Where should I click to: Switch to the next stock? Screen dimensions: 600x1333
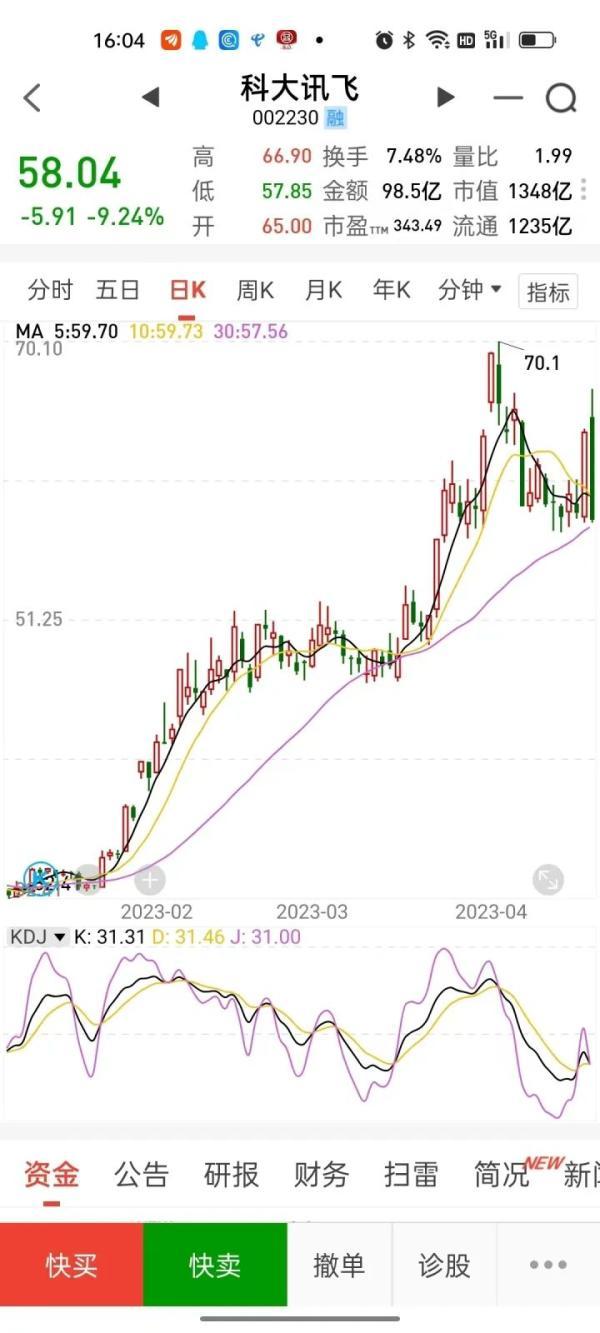[x=446, y=97]
